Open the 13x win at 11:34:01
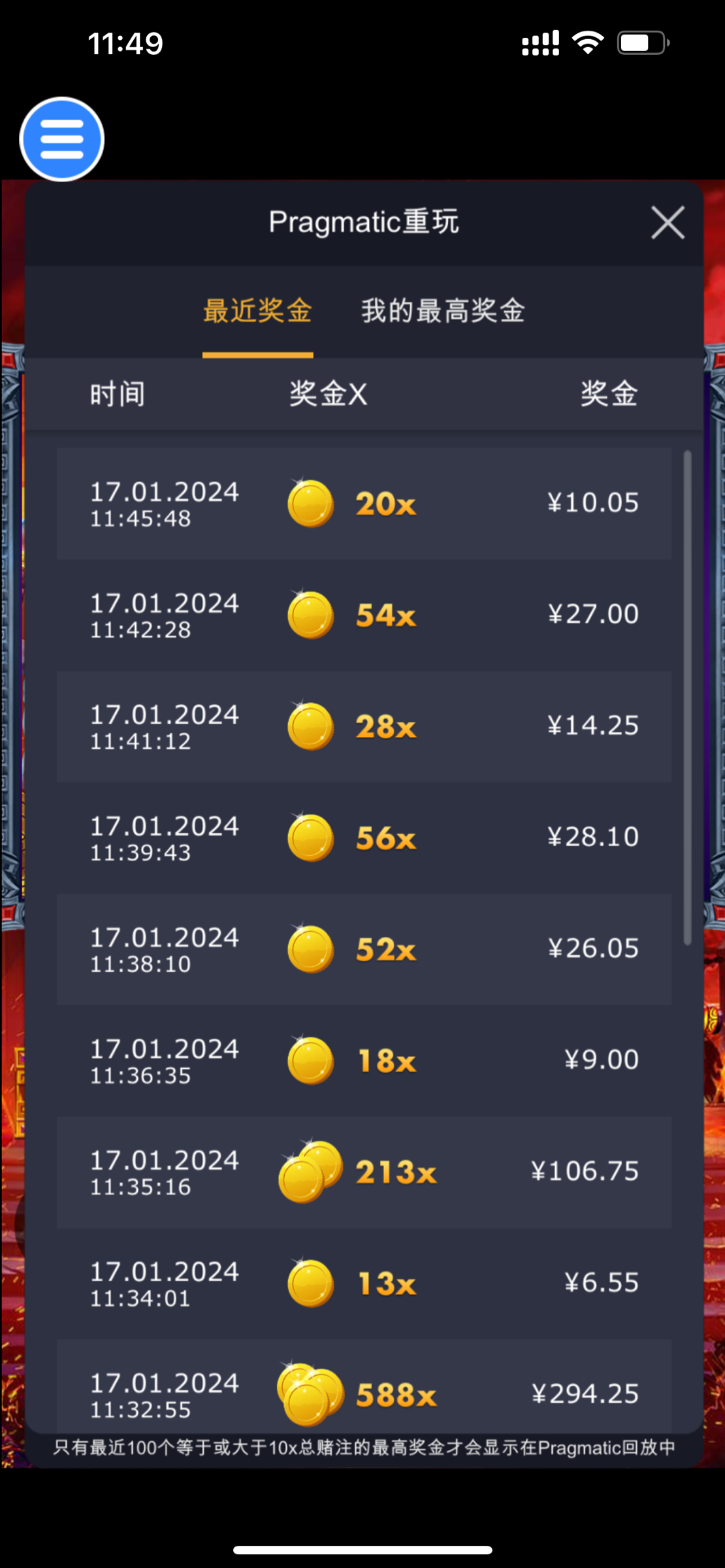Image resolution: width=725 pixels, height=1568 pixels. coord(363,1284)
